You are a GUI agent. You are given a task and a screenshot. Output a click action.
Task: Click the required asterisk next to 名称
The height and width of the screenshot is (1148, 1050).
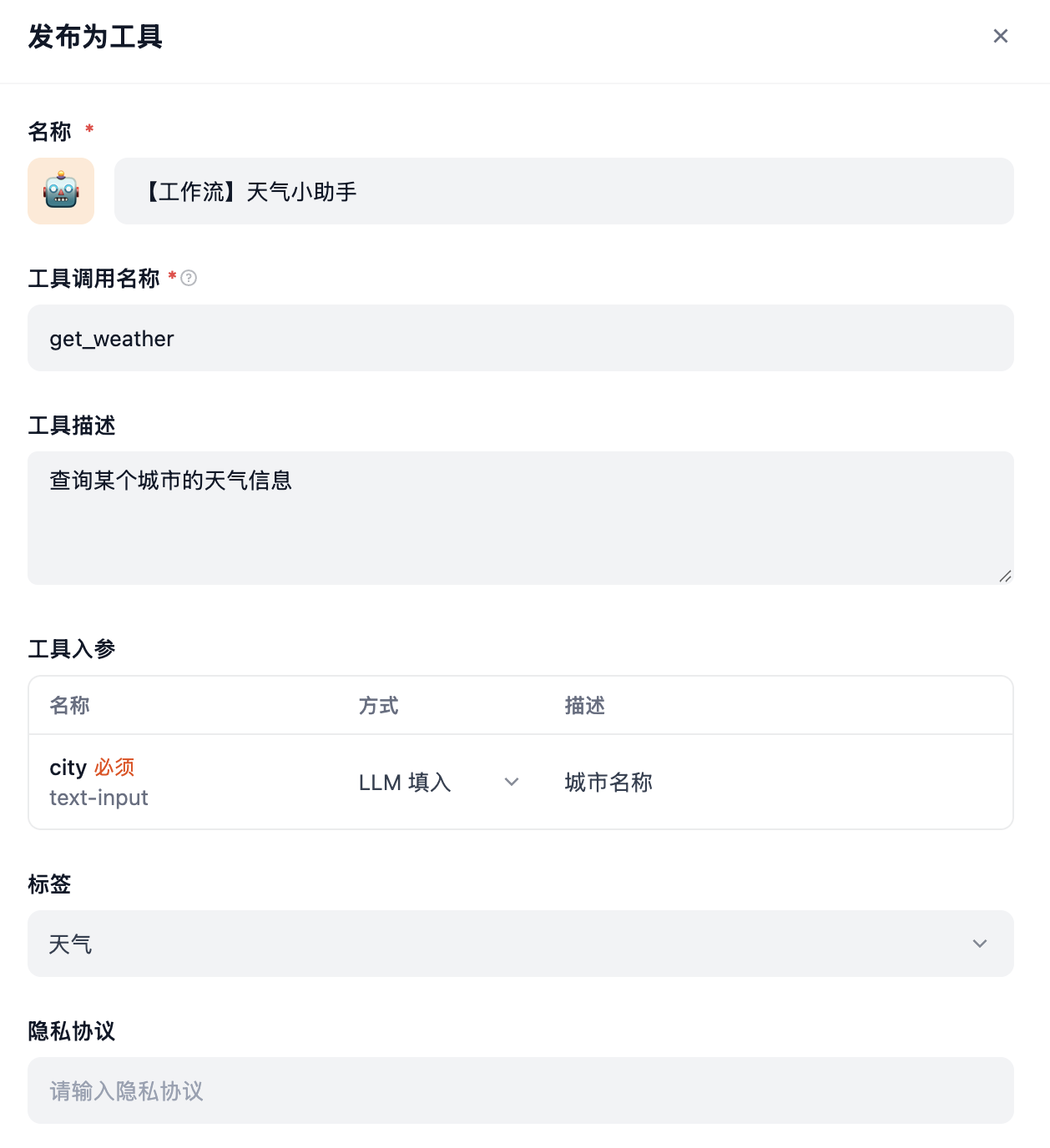(88, 130)
